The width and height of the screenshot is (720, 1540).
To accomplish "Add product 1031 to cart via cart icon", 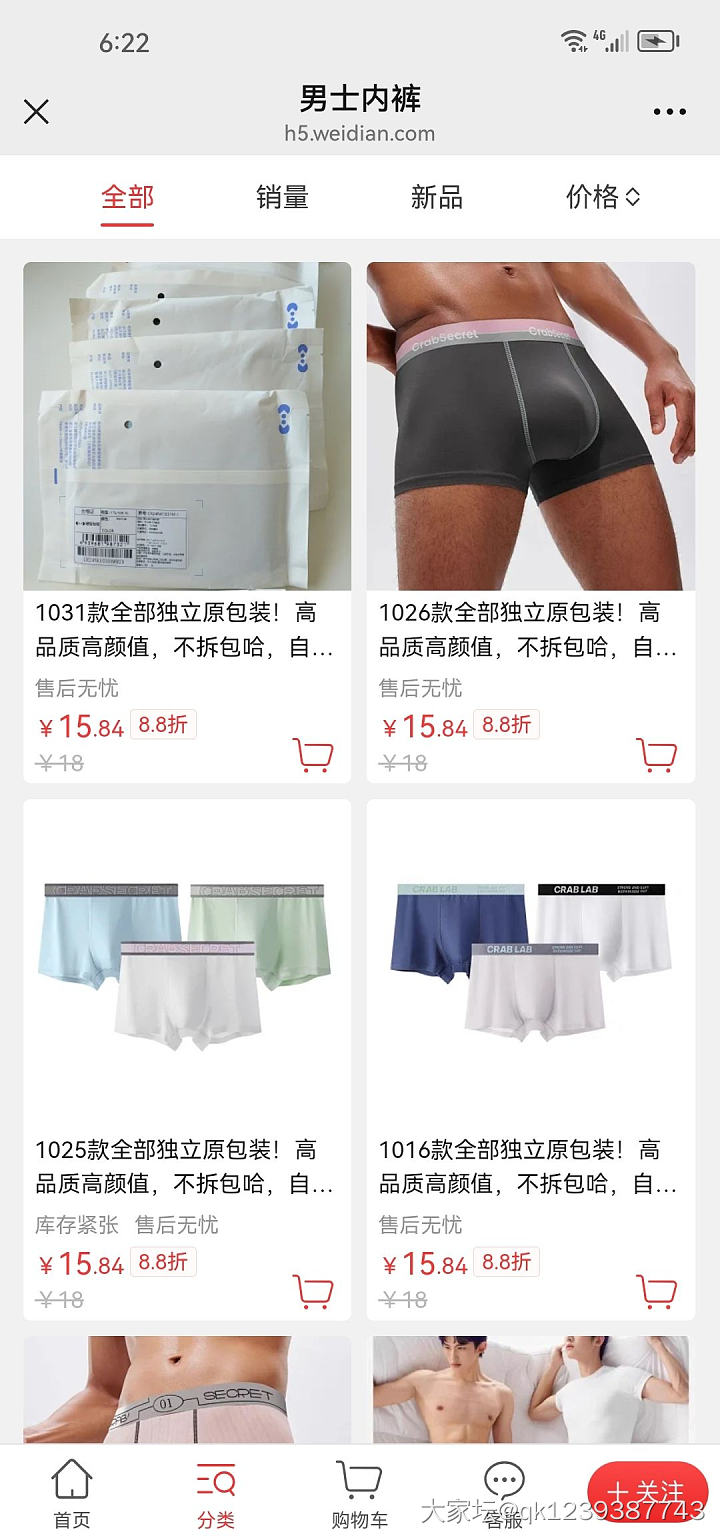I will pos(313,755).
